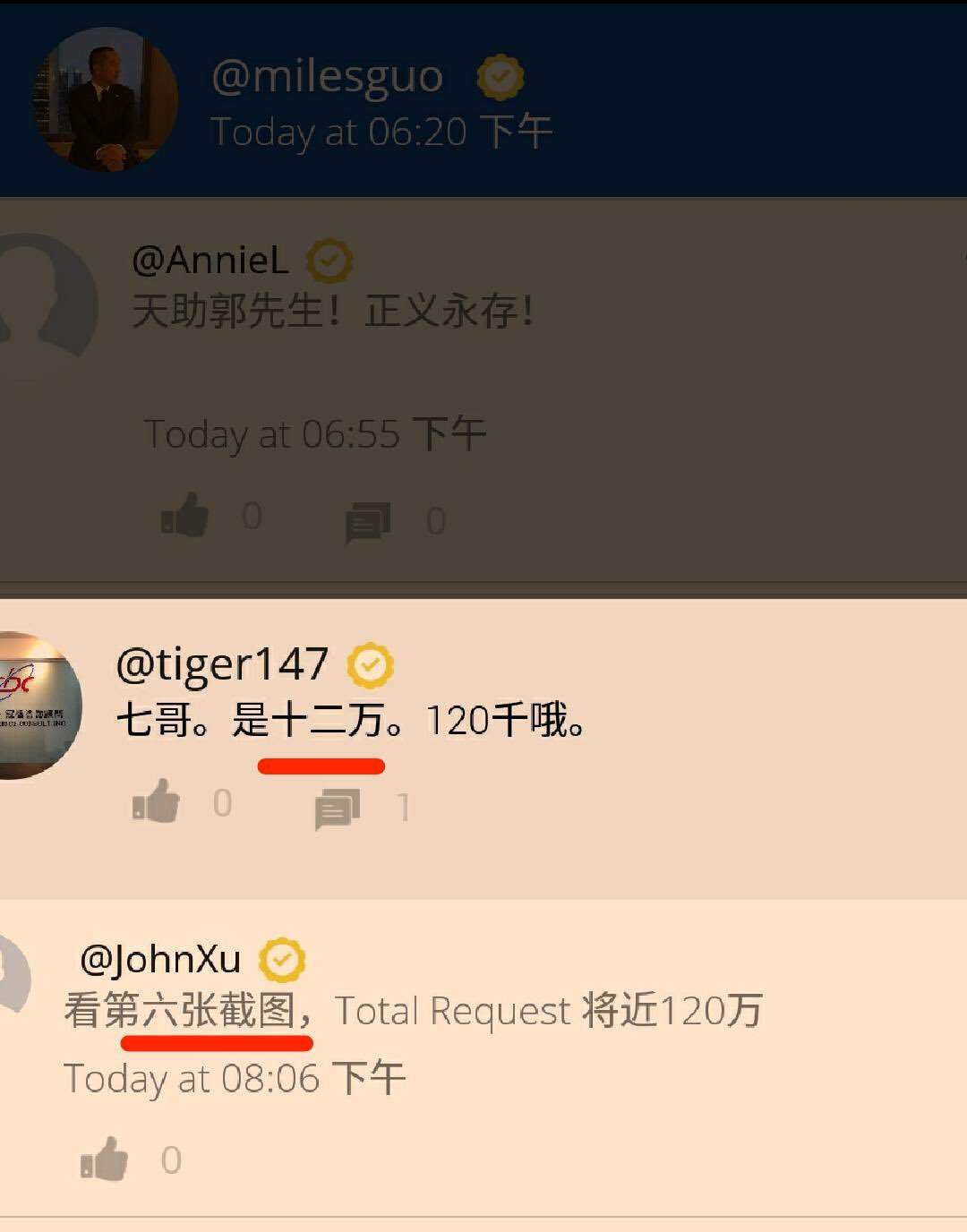Open replies on @AnnieL's comment
967x1232 pixels.
(x=367, y=522)
